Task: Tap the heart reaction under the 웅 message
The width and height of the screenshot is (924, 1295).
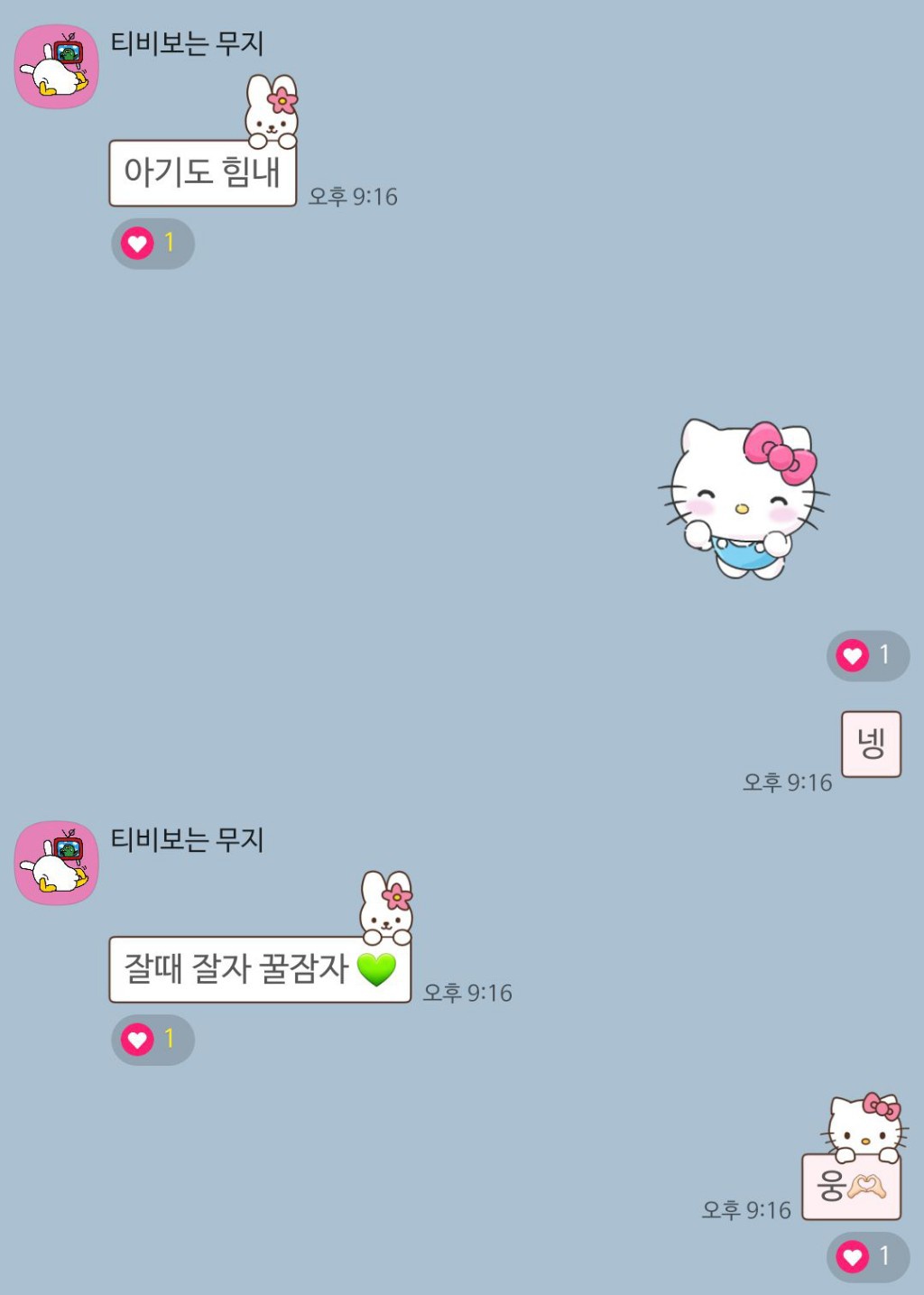Action: tap(867, 1256)
